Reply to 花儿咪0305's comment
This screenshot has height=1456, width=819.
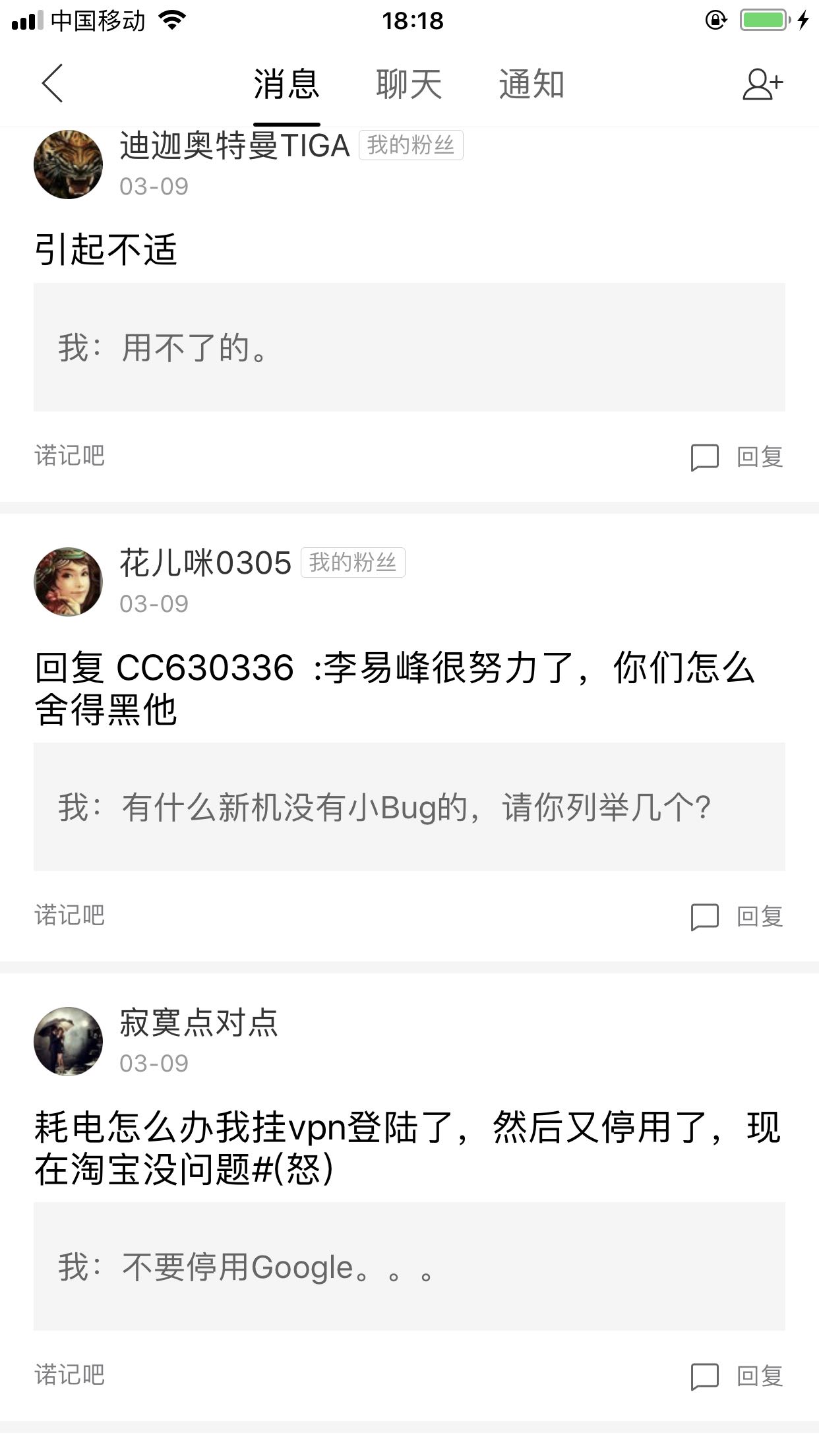click(x=737, y=916)
